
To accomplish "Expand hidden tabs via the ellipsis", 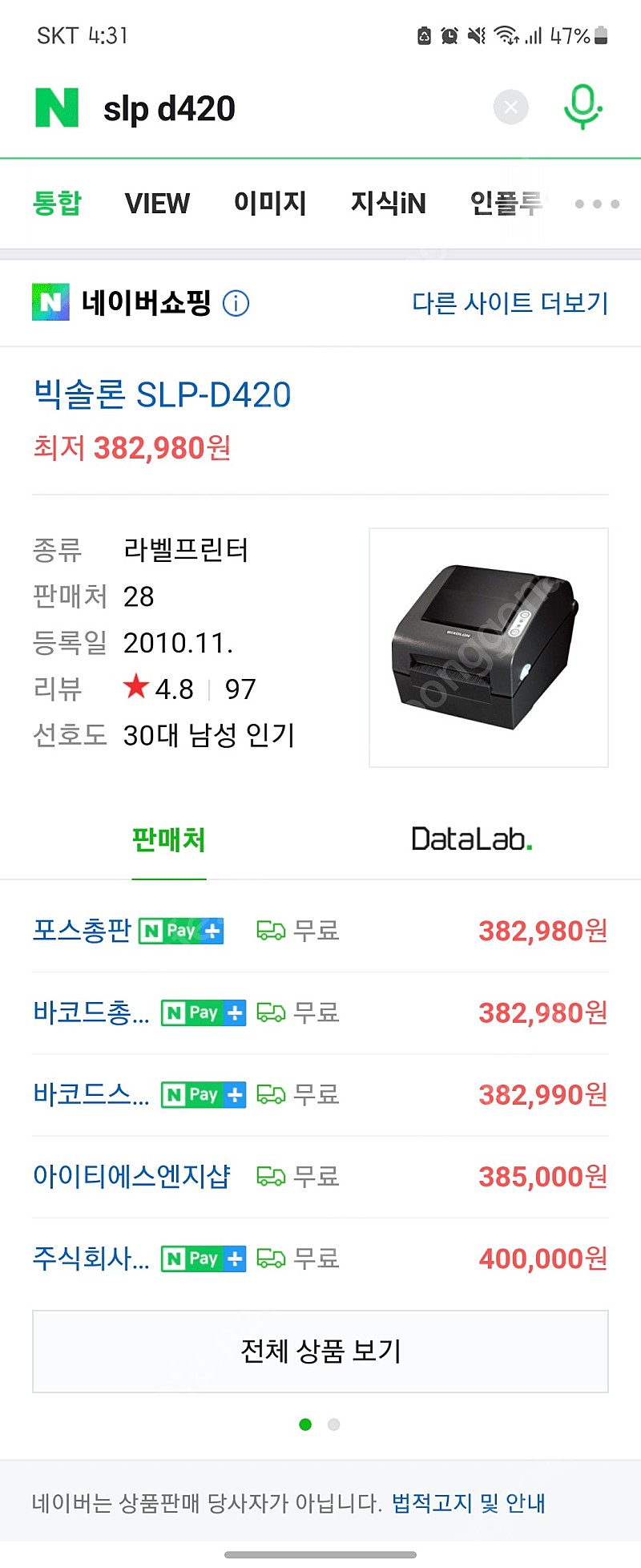I will click(x=595, y=204).
